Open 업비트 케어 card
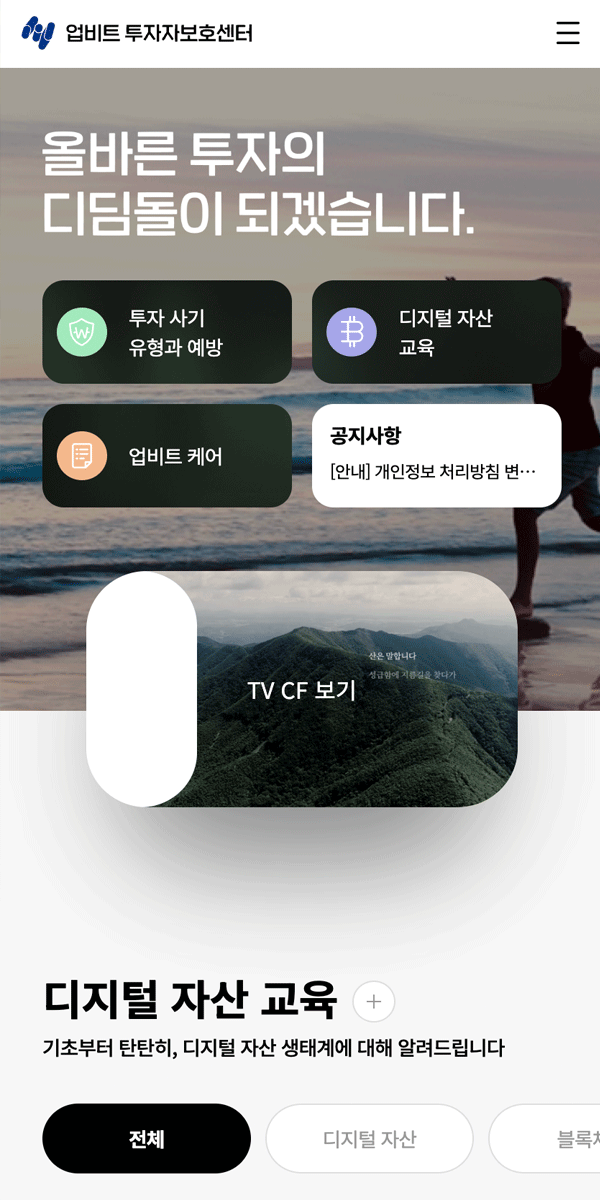The height and width of the screenshot is (1200, 600). [x=167, y=456]
